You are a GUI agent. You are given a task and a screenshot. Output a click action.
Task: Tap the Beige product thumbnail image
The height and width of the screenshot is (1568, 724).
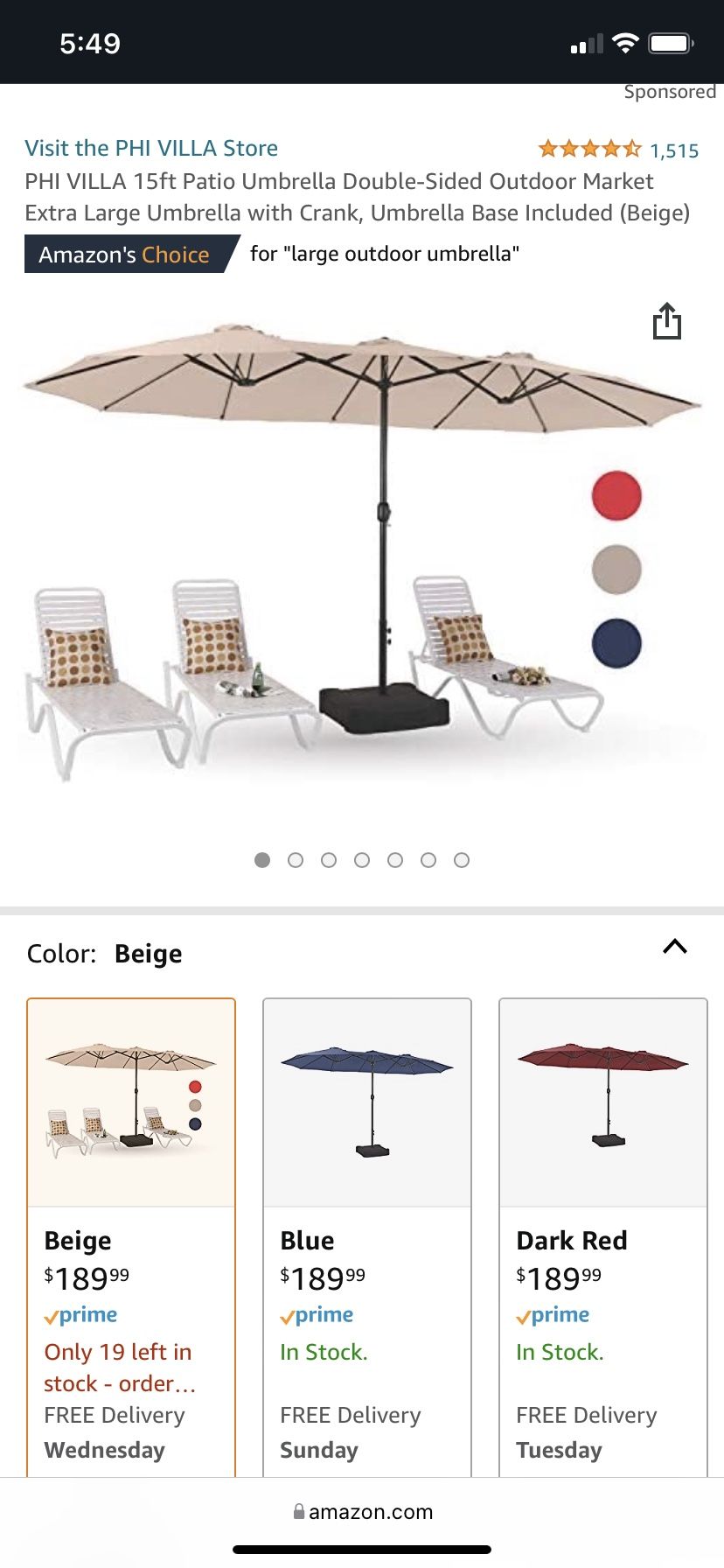click(131, 1102)
